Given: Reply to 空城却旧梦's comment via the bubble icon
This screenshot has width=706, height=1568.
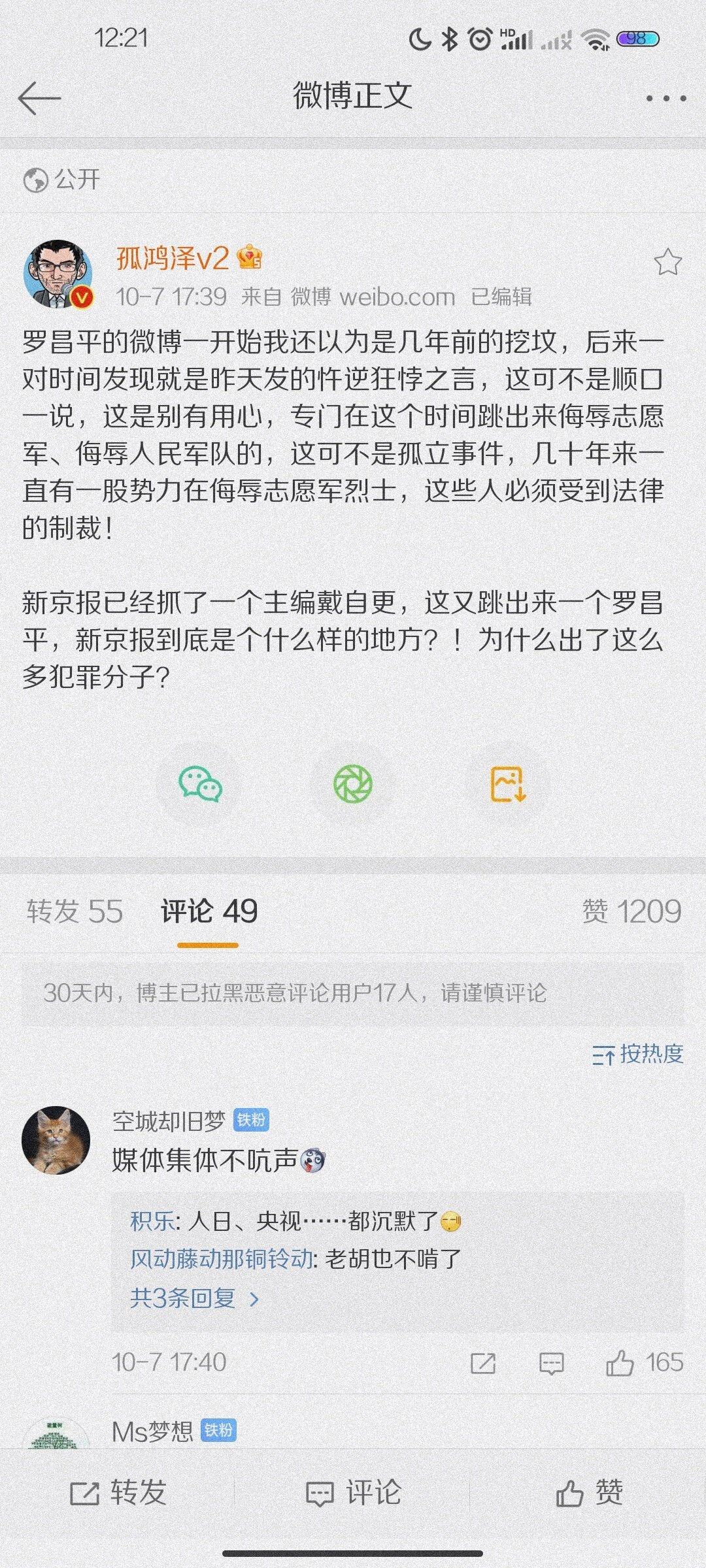Looking at the screenshot, I should [x=551, y=1364].
